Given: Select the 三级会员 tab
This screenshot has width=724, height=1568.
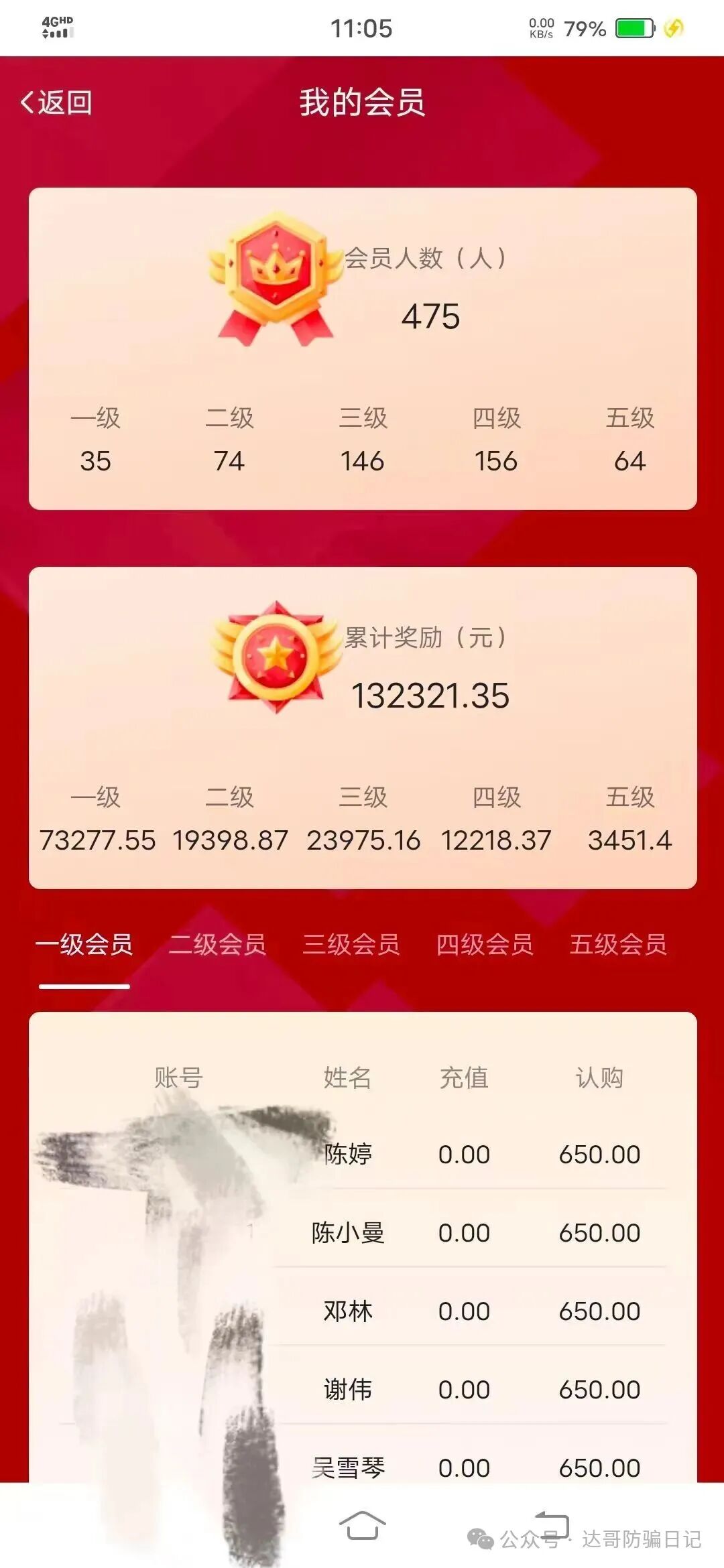Looking at the screenshot, I should 351,944.
